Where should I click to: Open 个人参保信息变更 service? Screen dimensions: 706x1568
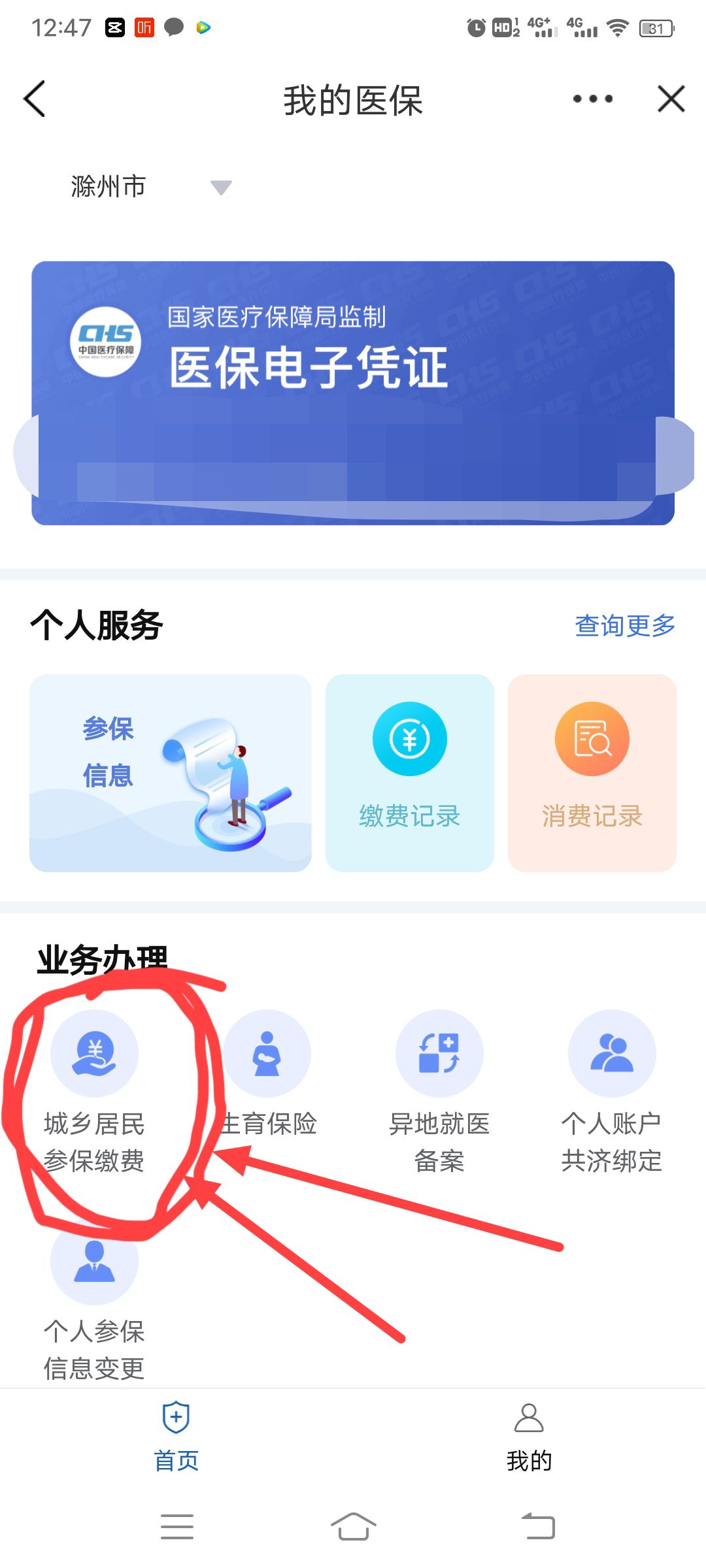[x=94, y=1300]
